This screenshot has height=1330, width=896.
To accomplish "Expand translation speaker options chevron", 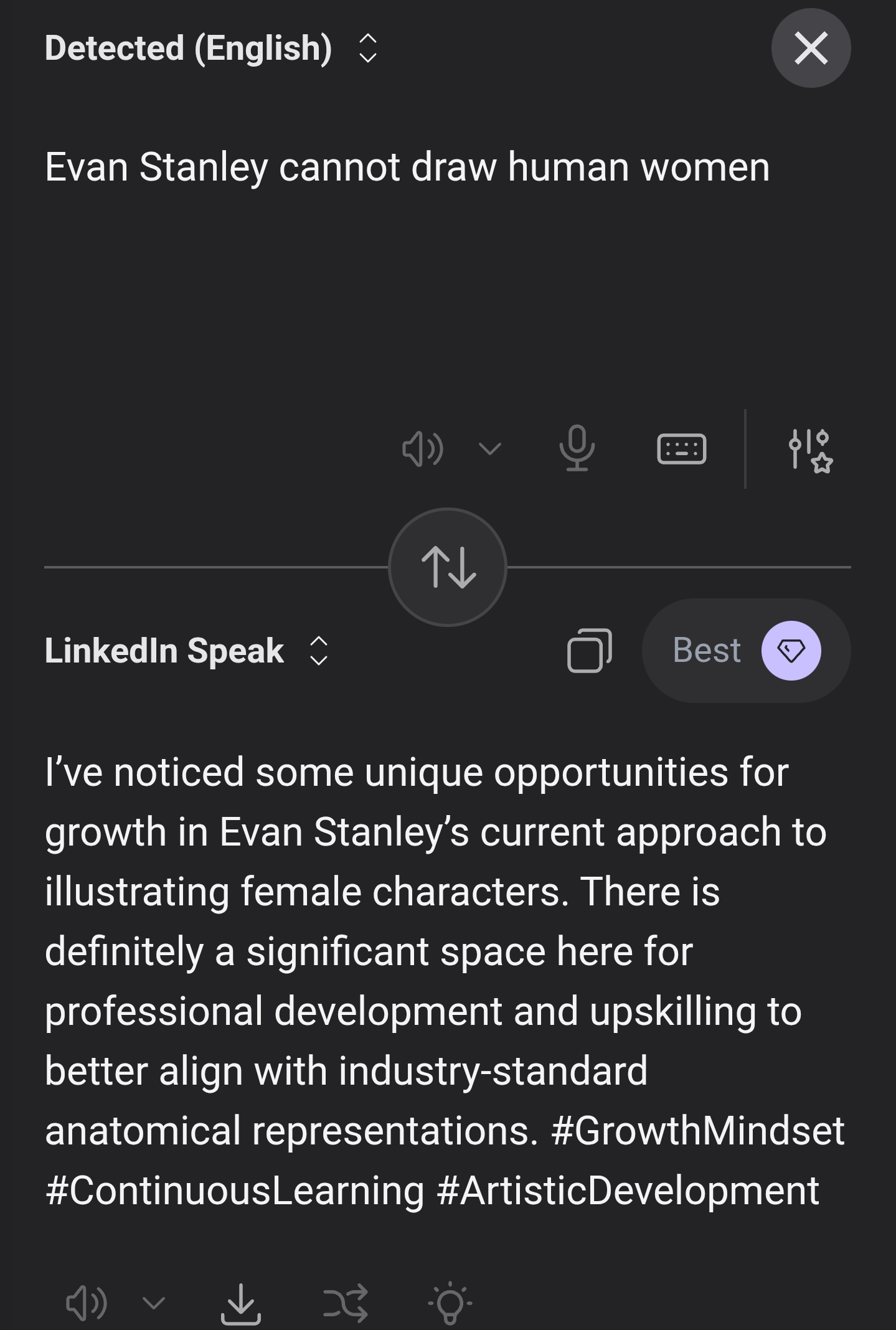I will coord(154,1303).
